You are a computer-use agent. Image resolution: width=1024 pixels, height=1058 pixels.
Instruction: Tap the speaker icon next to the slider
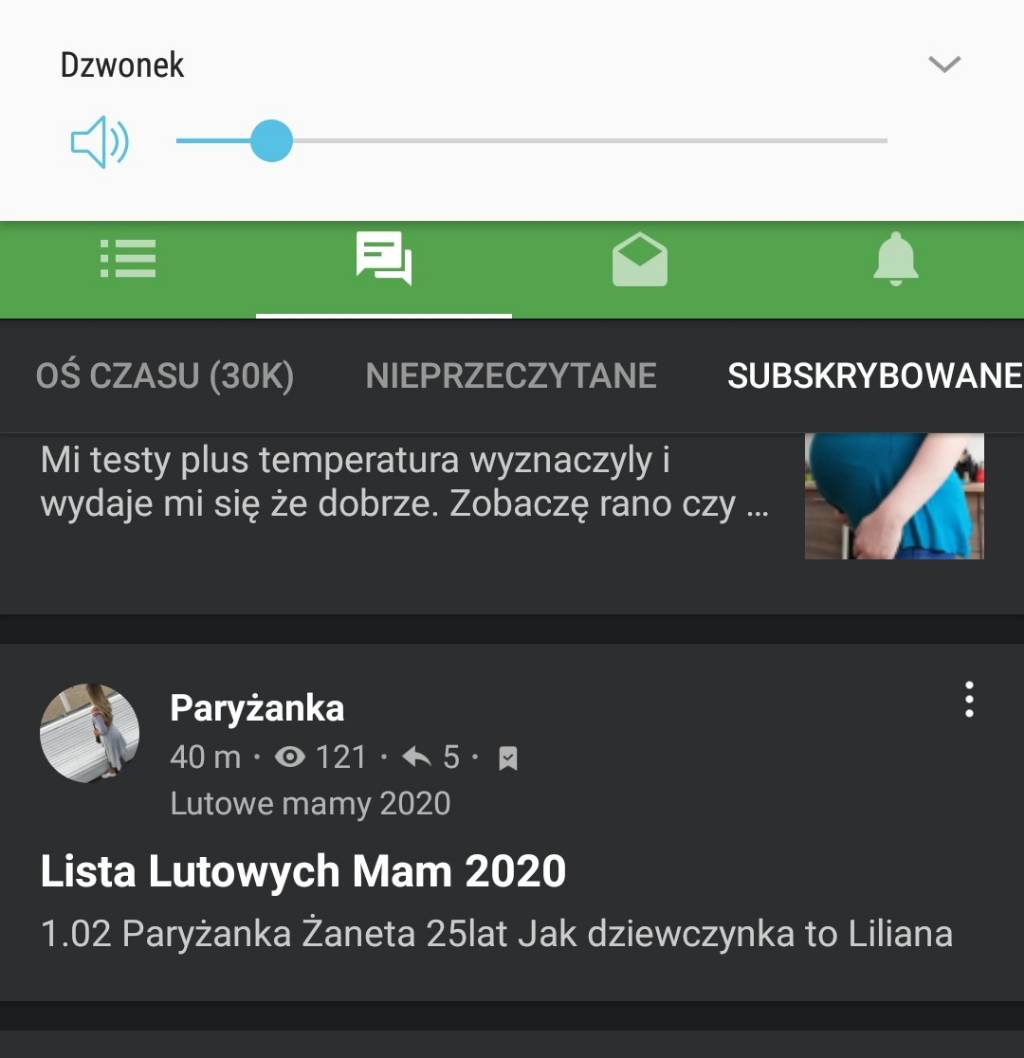[99, 141]
